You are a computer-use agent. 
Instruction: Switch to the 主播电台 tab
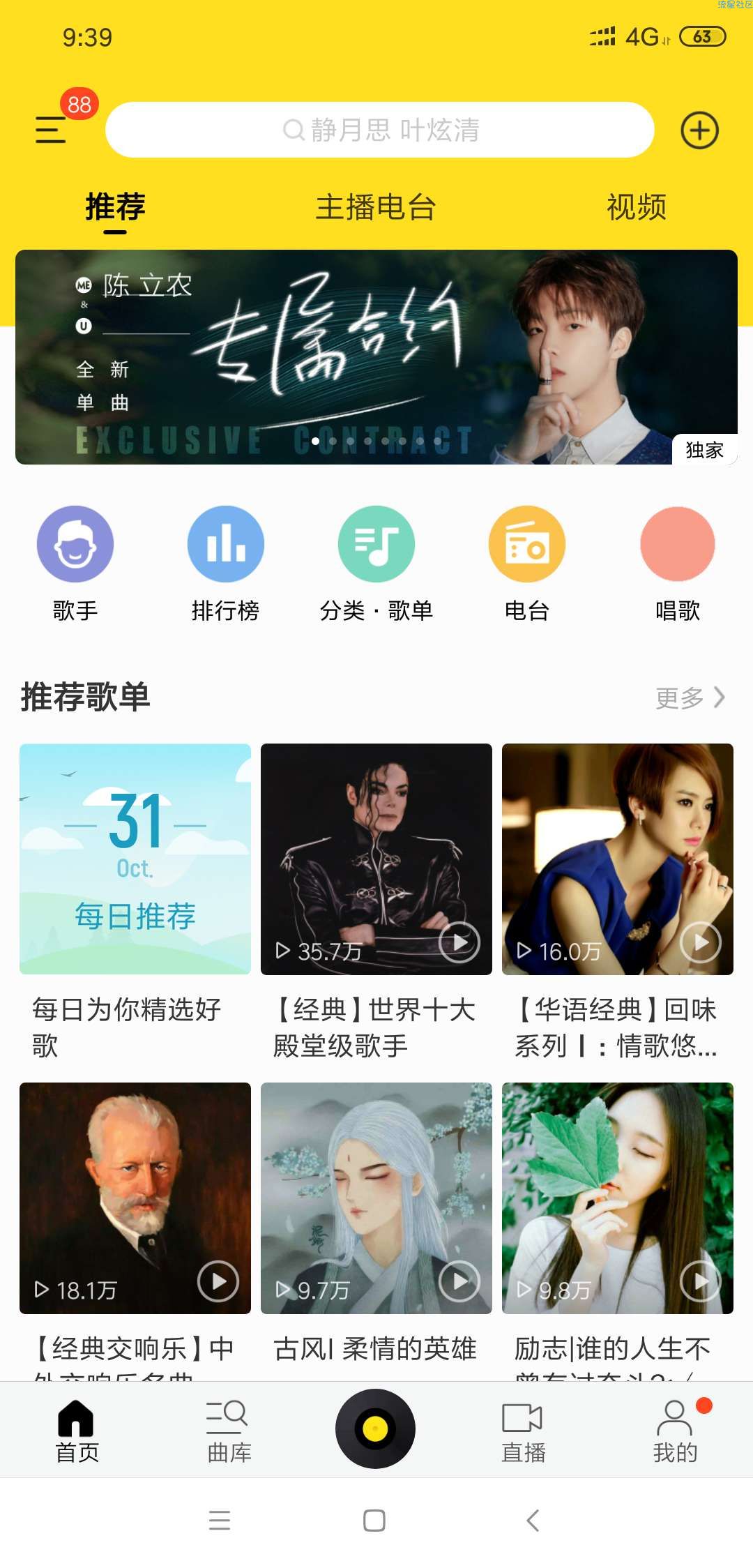pyautogui.click(x=376, y=207)
